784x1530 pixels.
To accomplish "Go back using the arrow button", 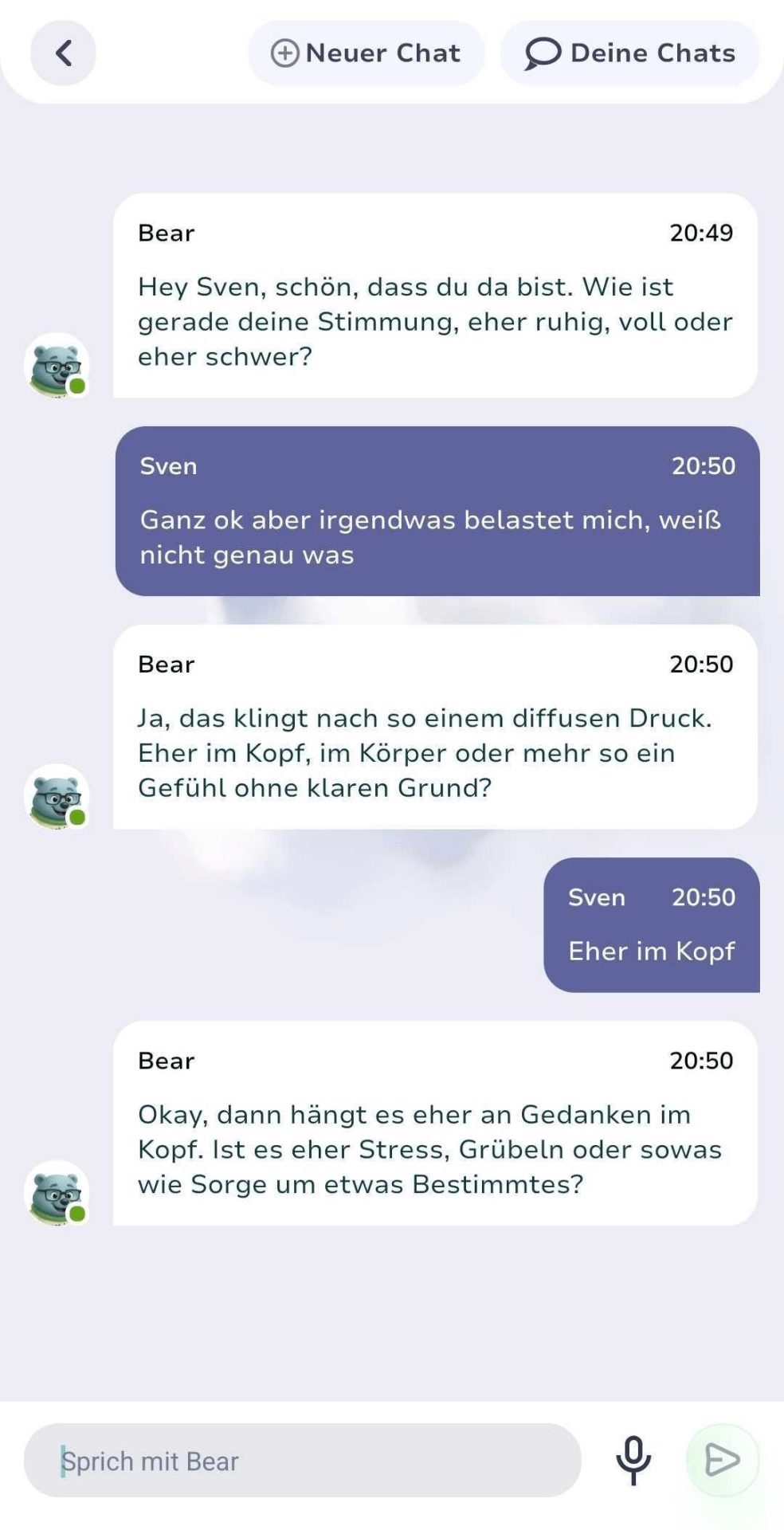I will click(63, 53).
